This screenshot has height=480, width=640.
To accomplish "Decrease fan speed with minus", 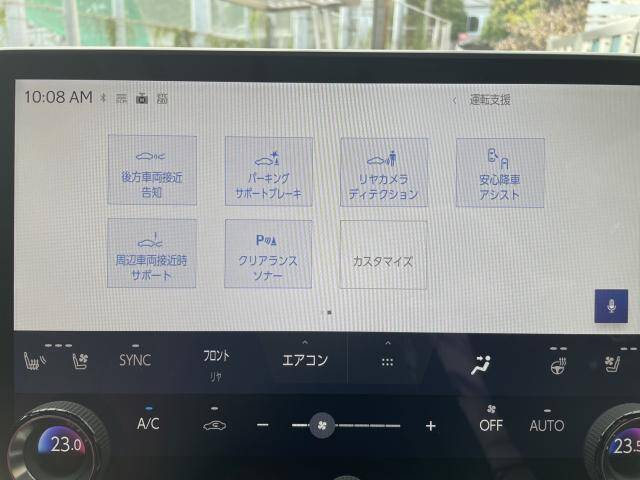I will tap(262, 425).
